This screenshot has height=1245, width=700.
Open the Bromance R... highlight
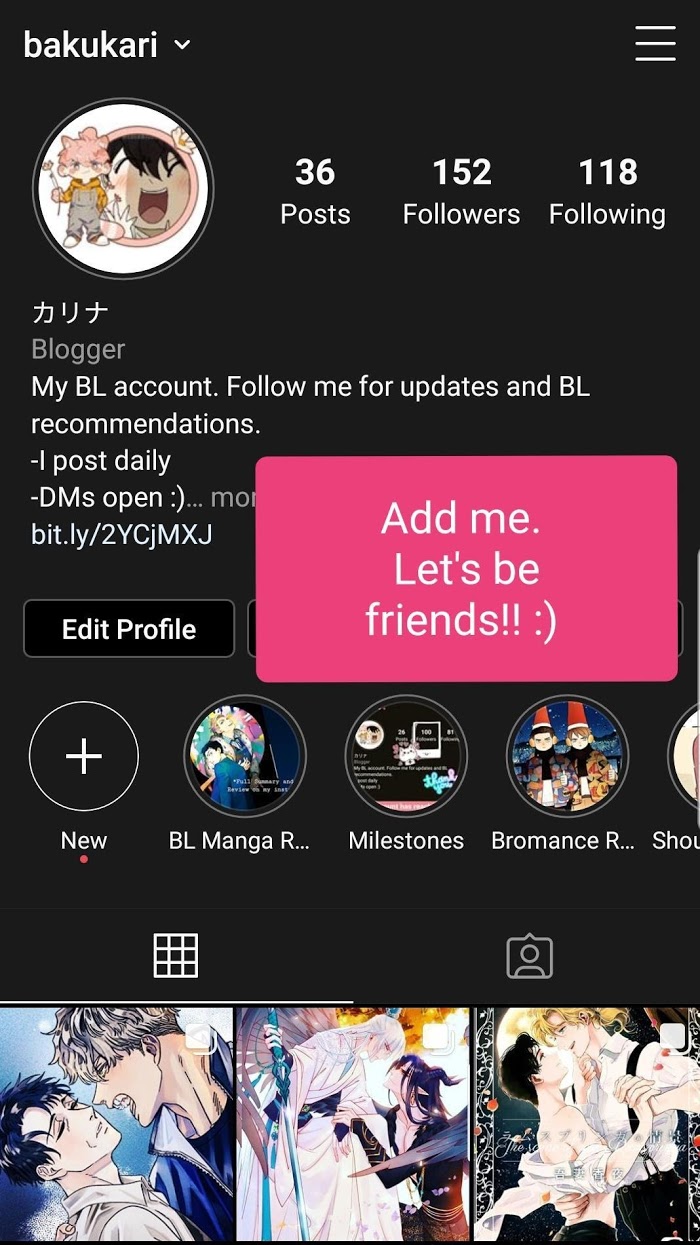[x=567, y=757]
